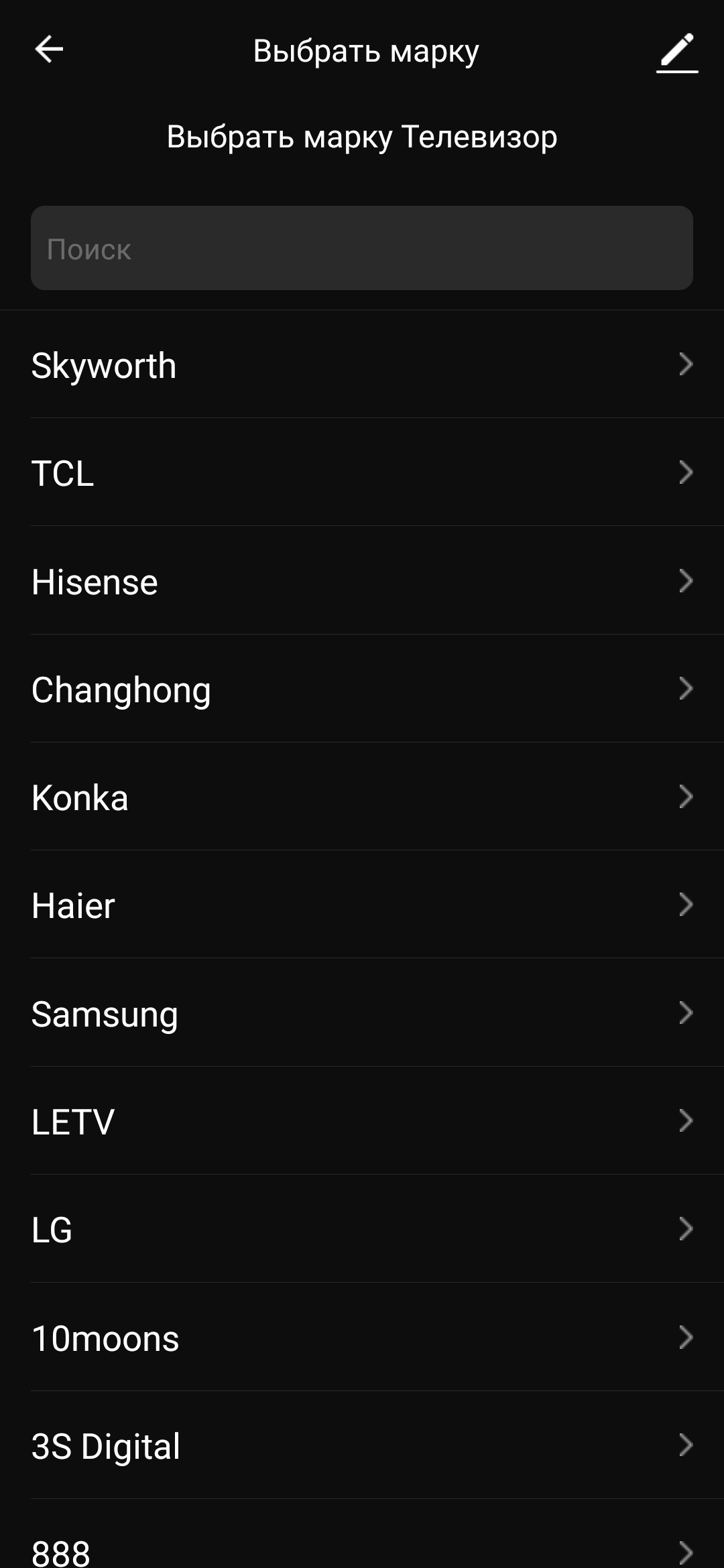This screenshot has height=1568, width=724.
Task: Select Konka in the list
Action: (x=362, y=797)
